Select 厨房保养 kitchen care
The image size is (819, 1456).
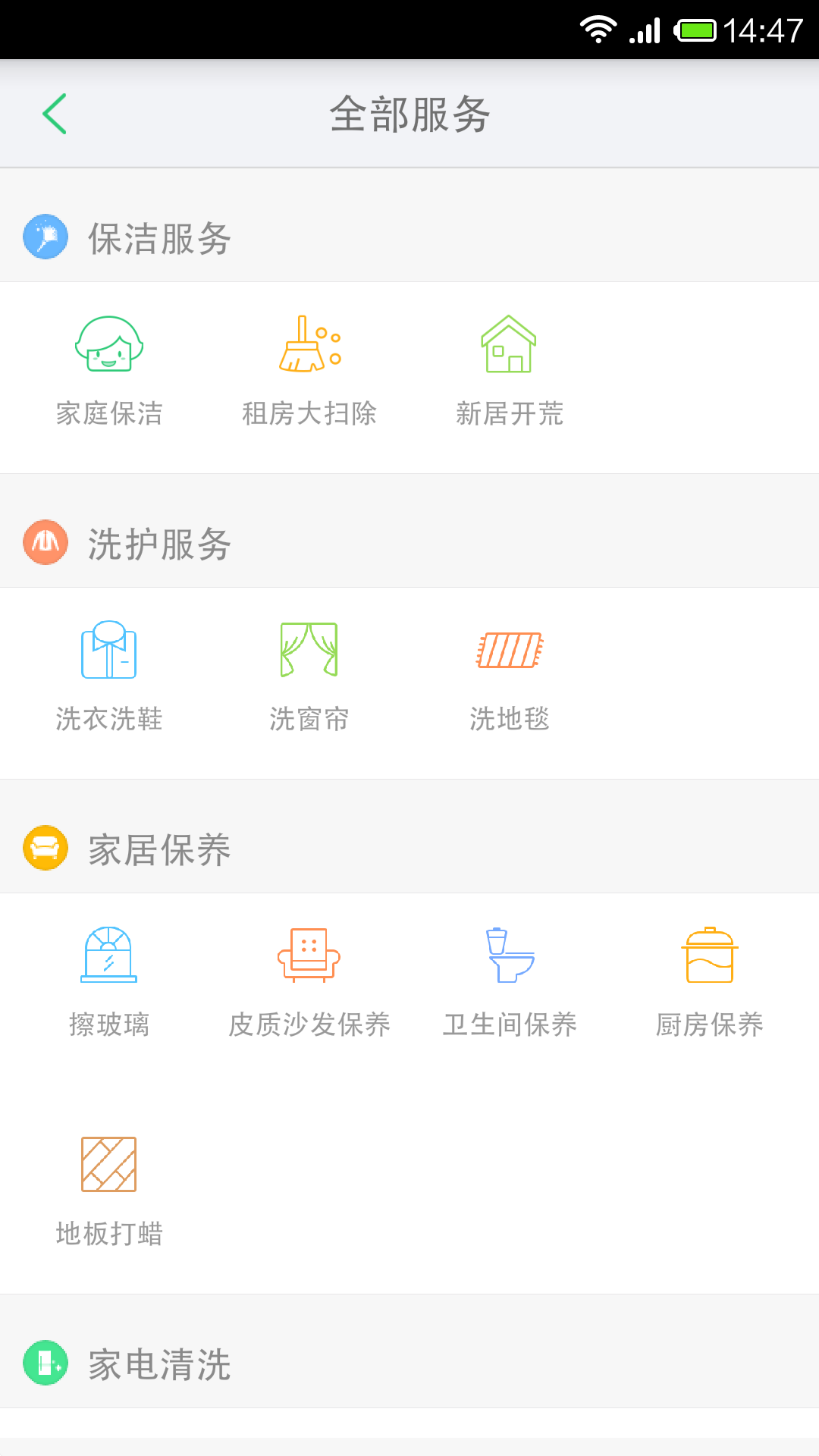(x=709, y=983)
